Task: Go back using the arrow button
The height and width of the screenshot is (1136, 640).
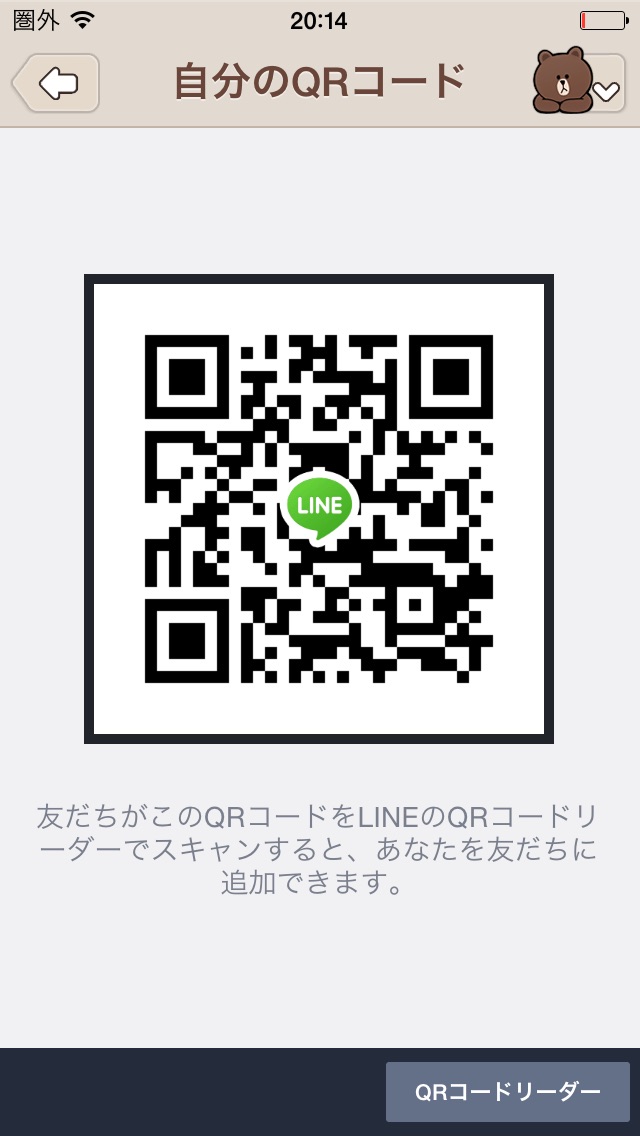Action: tap(57, 82)
